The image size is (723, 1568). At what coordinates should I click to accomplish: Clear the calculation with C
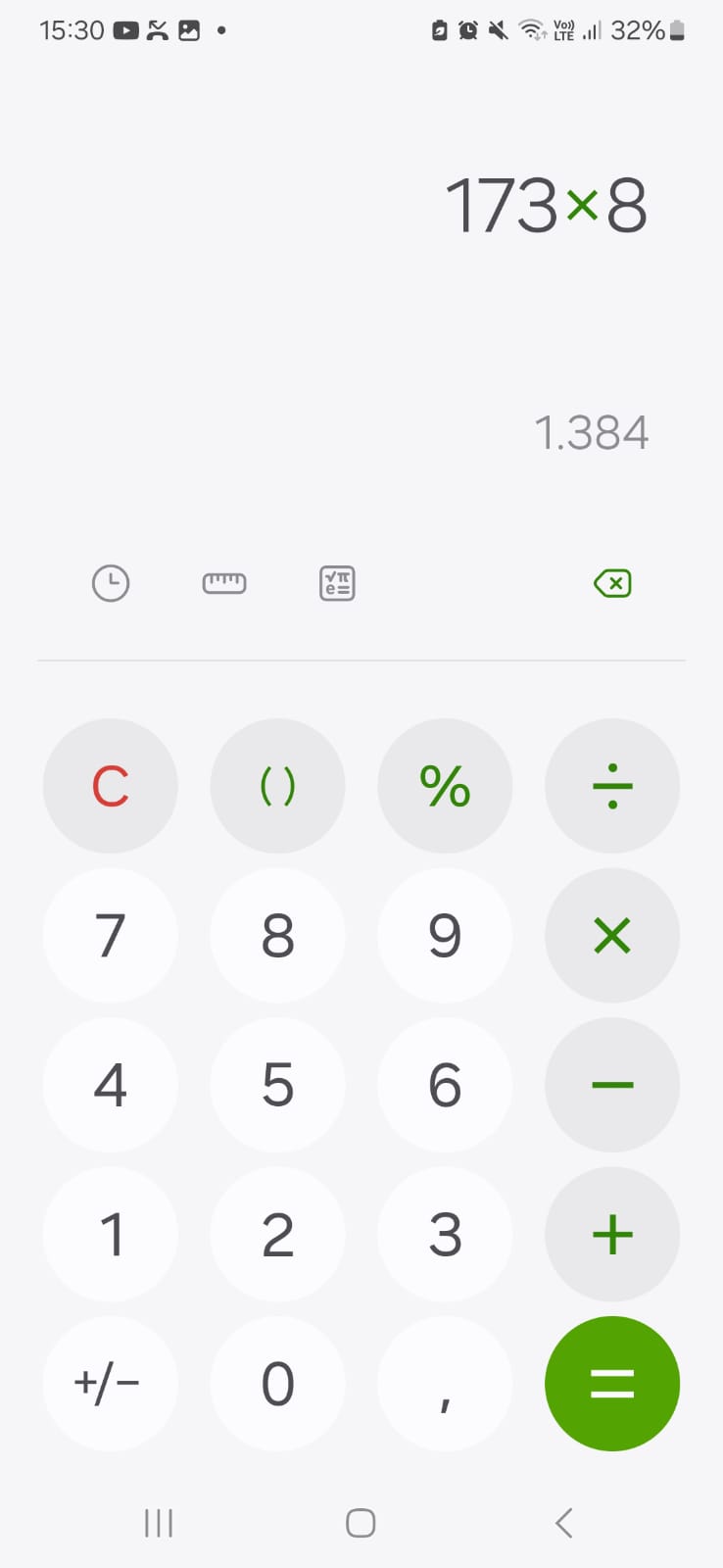tap(111, 786)
